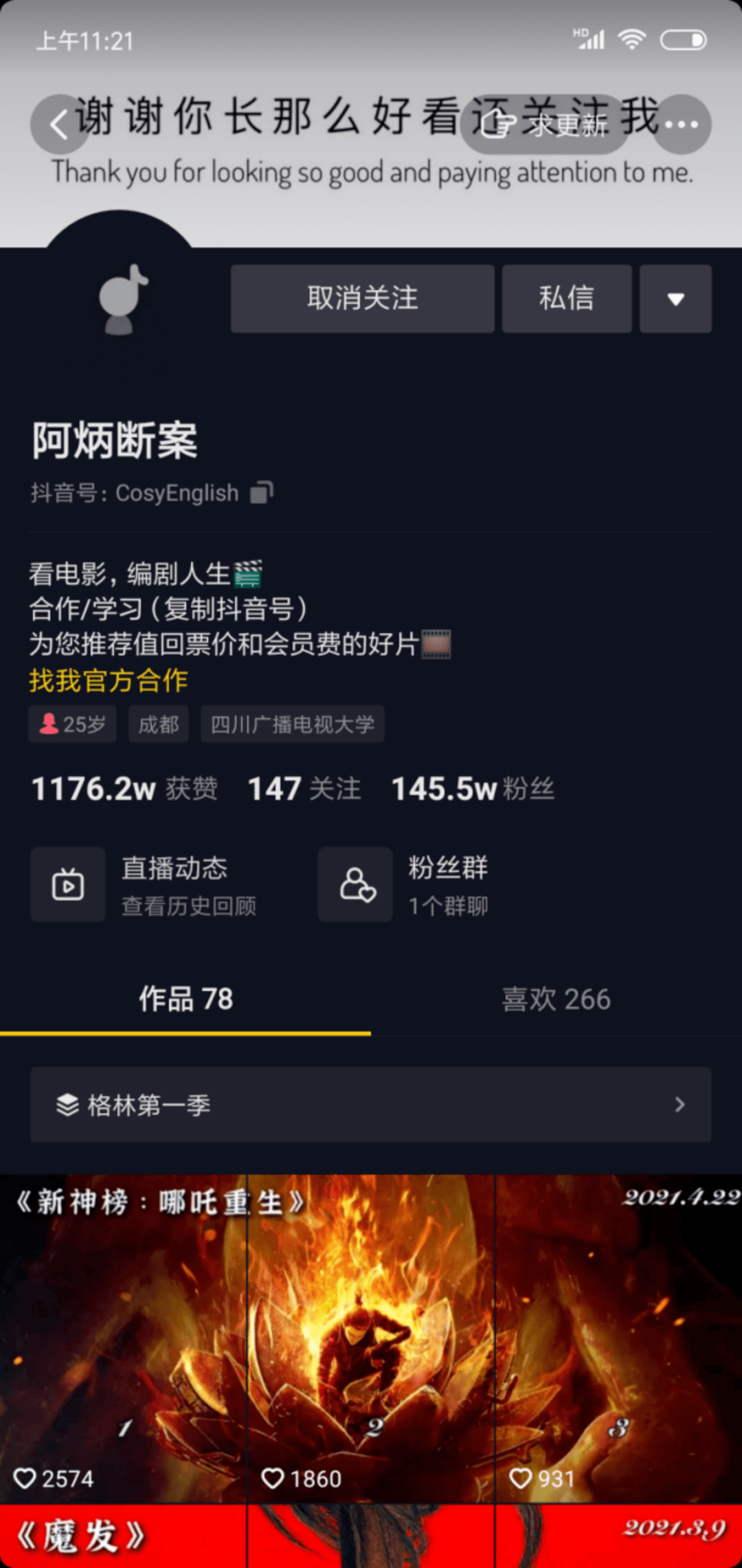Open the 新神榜哪吒重生 video with 2574 likes

[122, 1337]
